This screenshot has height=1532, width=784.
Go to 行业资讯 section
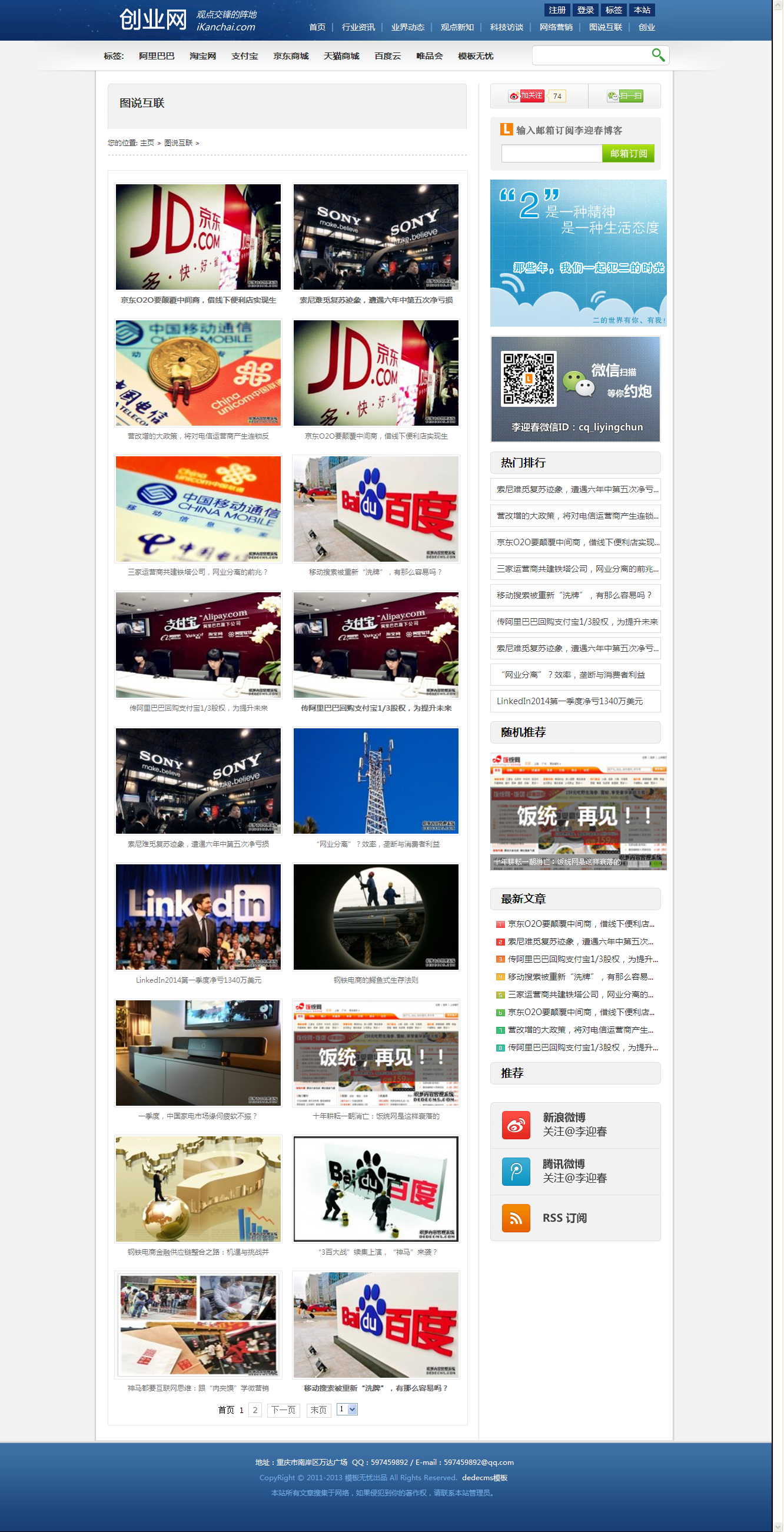click(x=358, y=27)
